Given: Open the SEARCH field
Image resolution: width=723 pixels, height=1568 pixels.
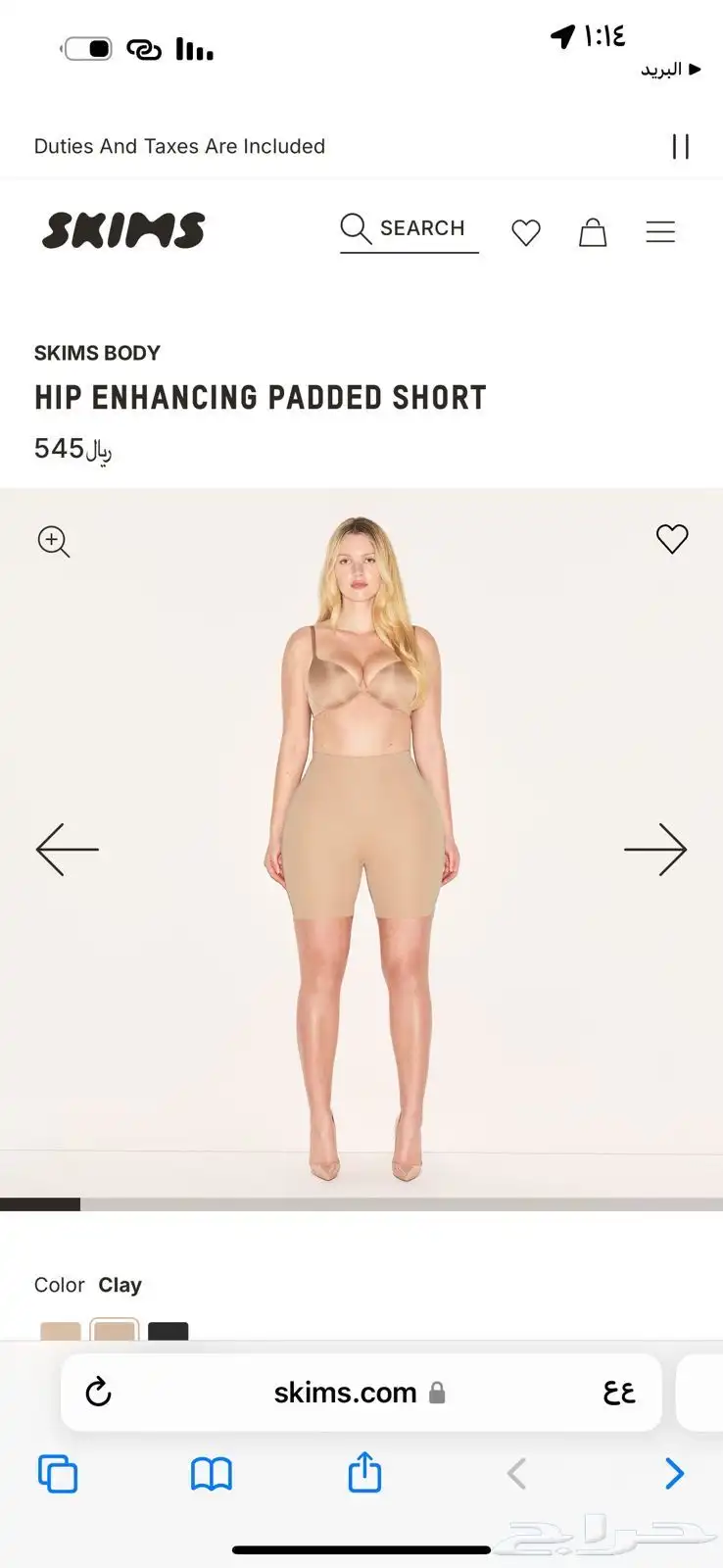Looking at the screenshot, I should click(409, 229).
